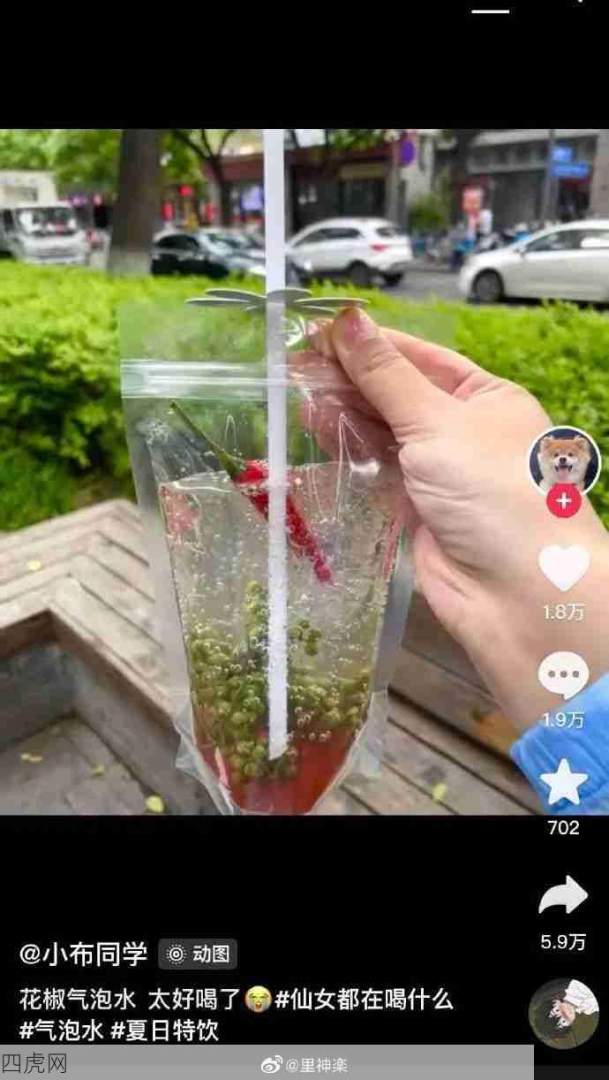Share the video with the arrow icon

coord(564,895)
